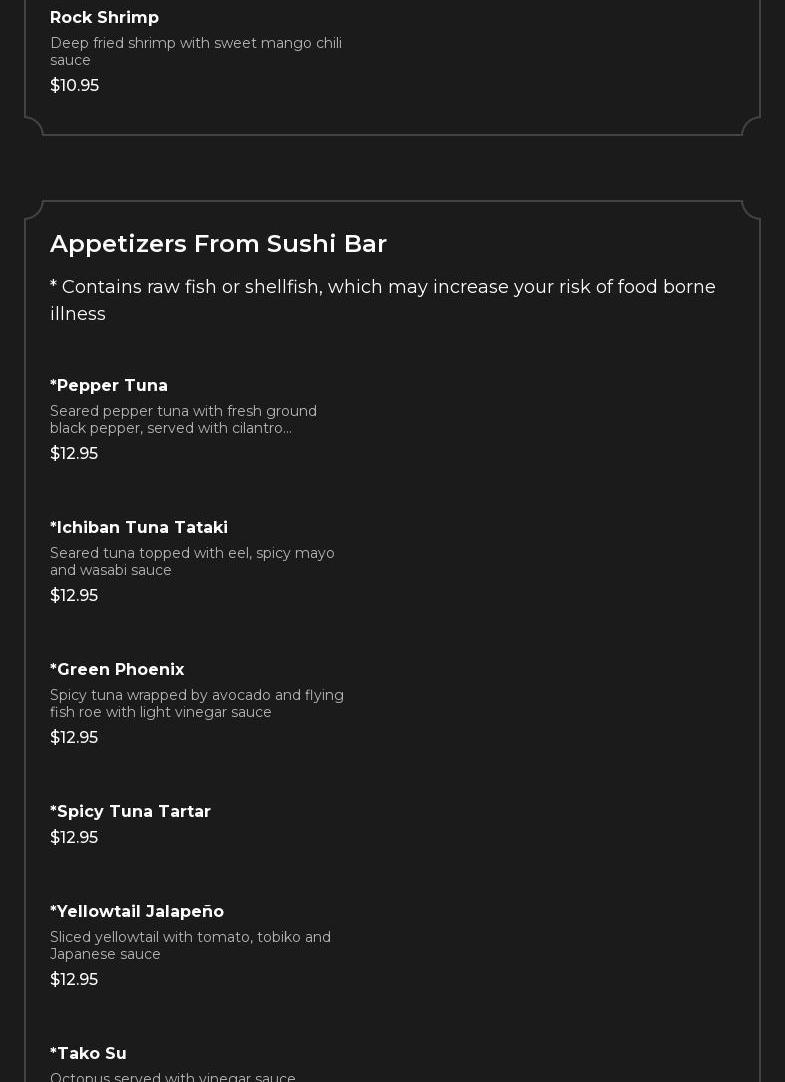Open the Rock Shrimp menu item
Screen dimensions: 785x1082
105,18
